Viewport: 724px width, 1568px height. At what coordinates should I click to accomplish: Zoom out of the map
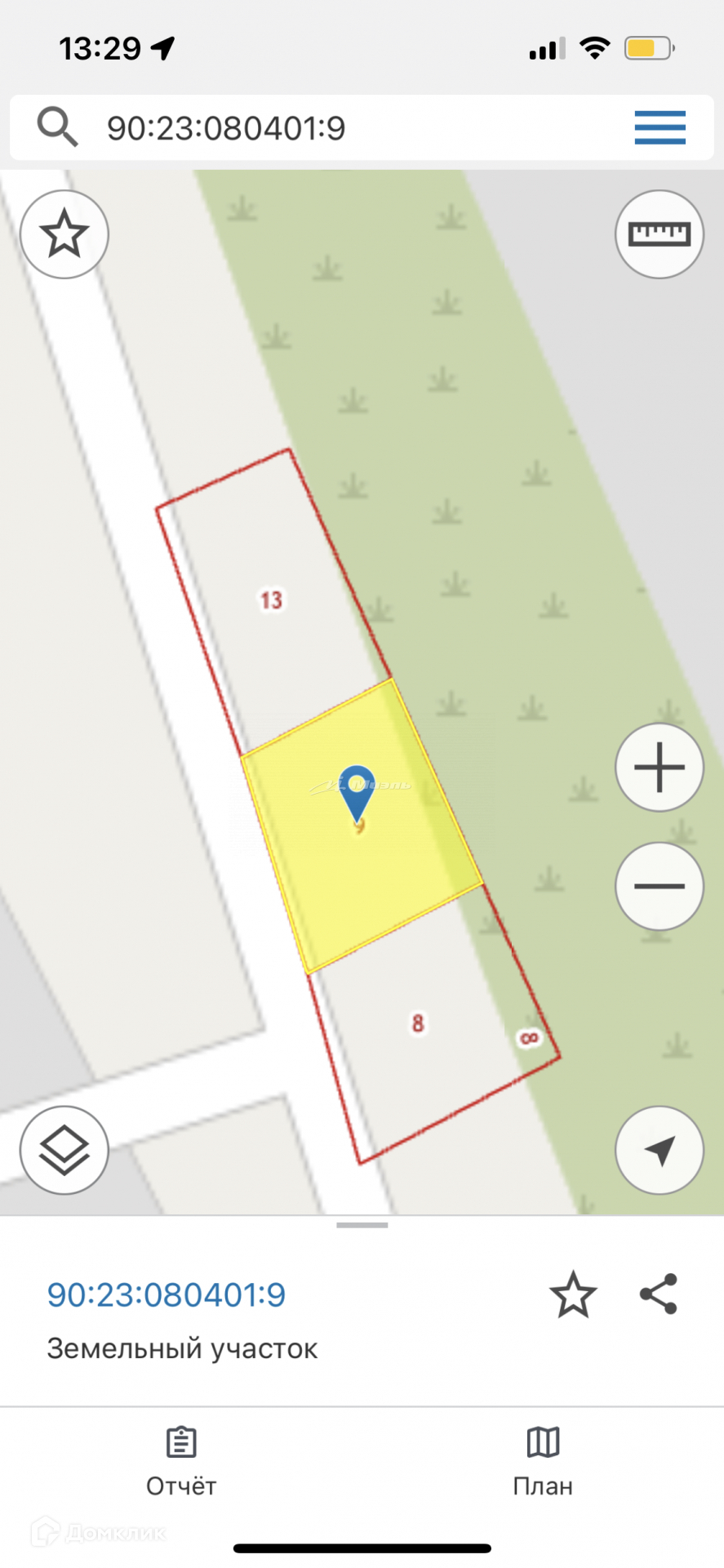click(x=659, y=886)
